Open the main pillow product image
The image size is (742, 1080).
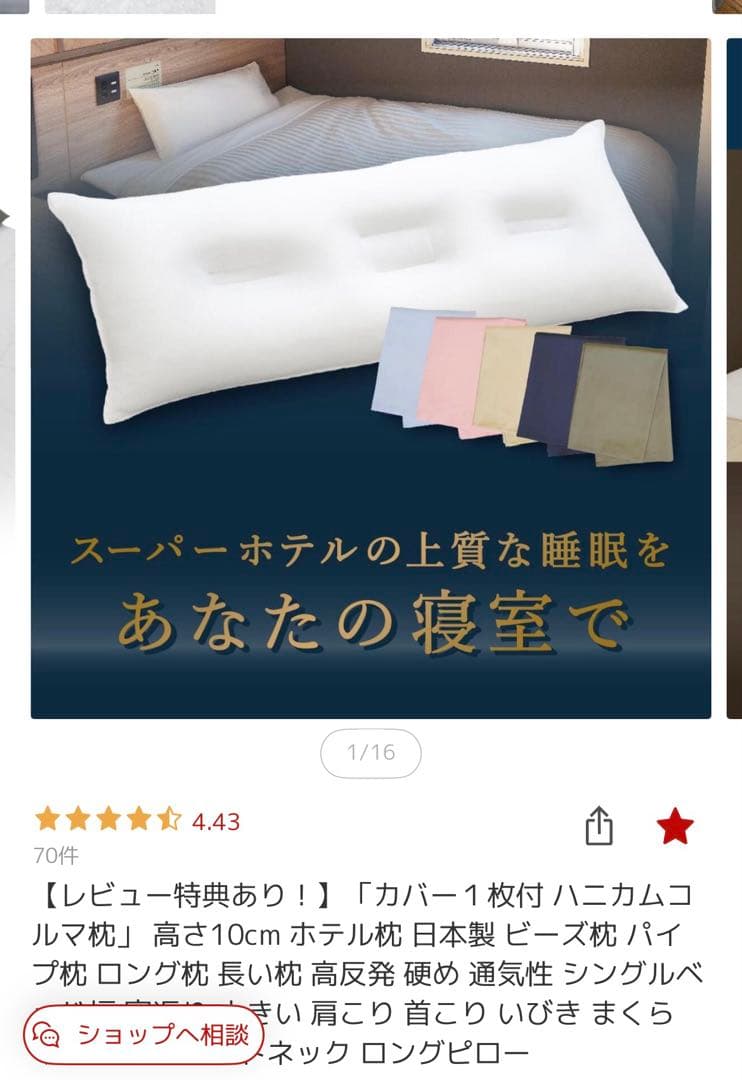point(370,378)
